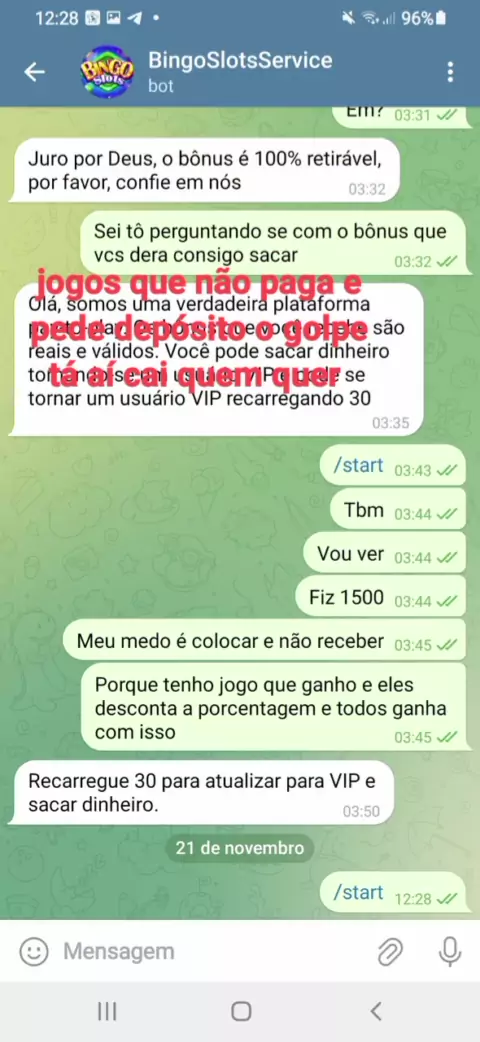Attach a file with the paperclip
This screenshot has height=1042, width=480.
[x=390, y=952]
